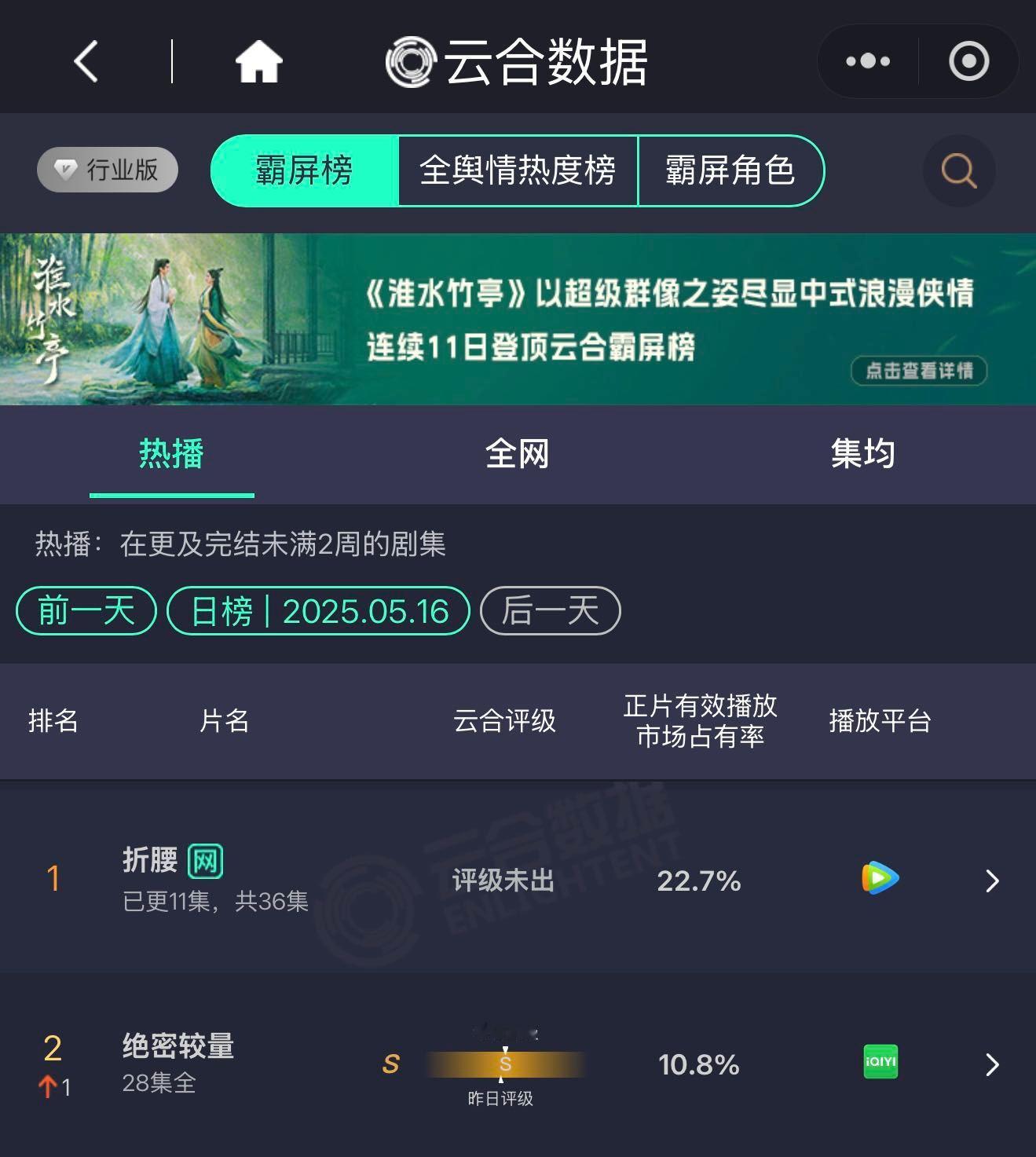Tap the 后一天 button
Viewport: 1036px width, 1157px height.
click(550, 610)
